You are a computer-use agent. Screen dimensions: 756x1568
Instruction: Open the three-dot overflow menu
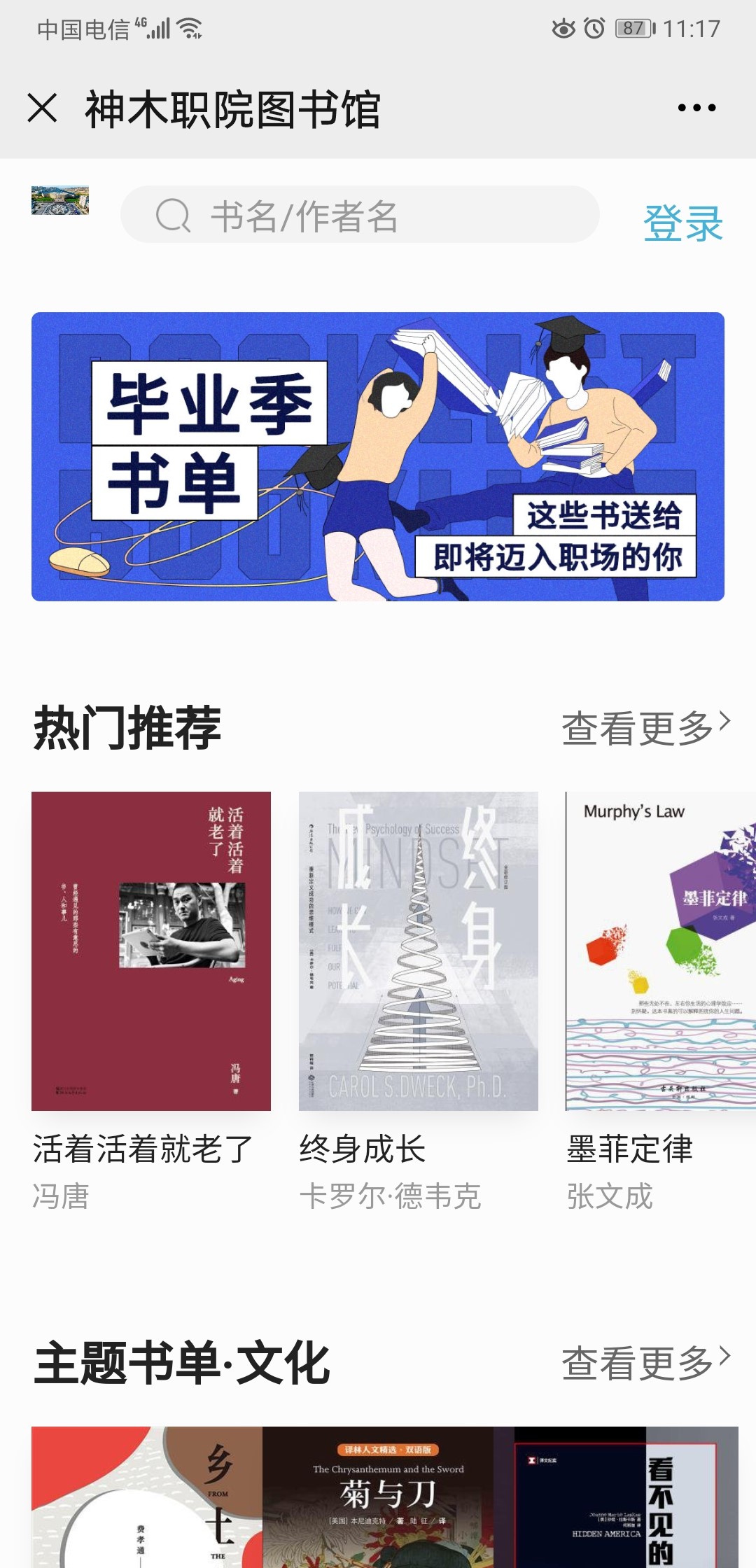696,108
